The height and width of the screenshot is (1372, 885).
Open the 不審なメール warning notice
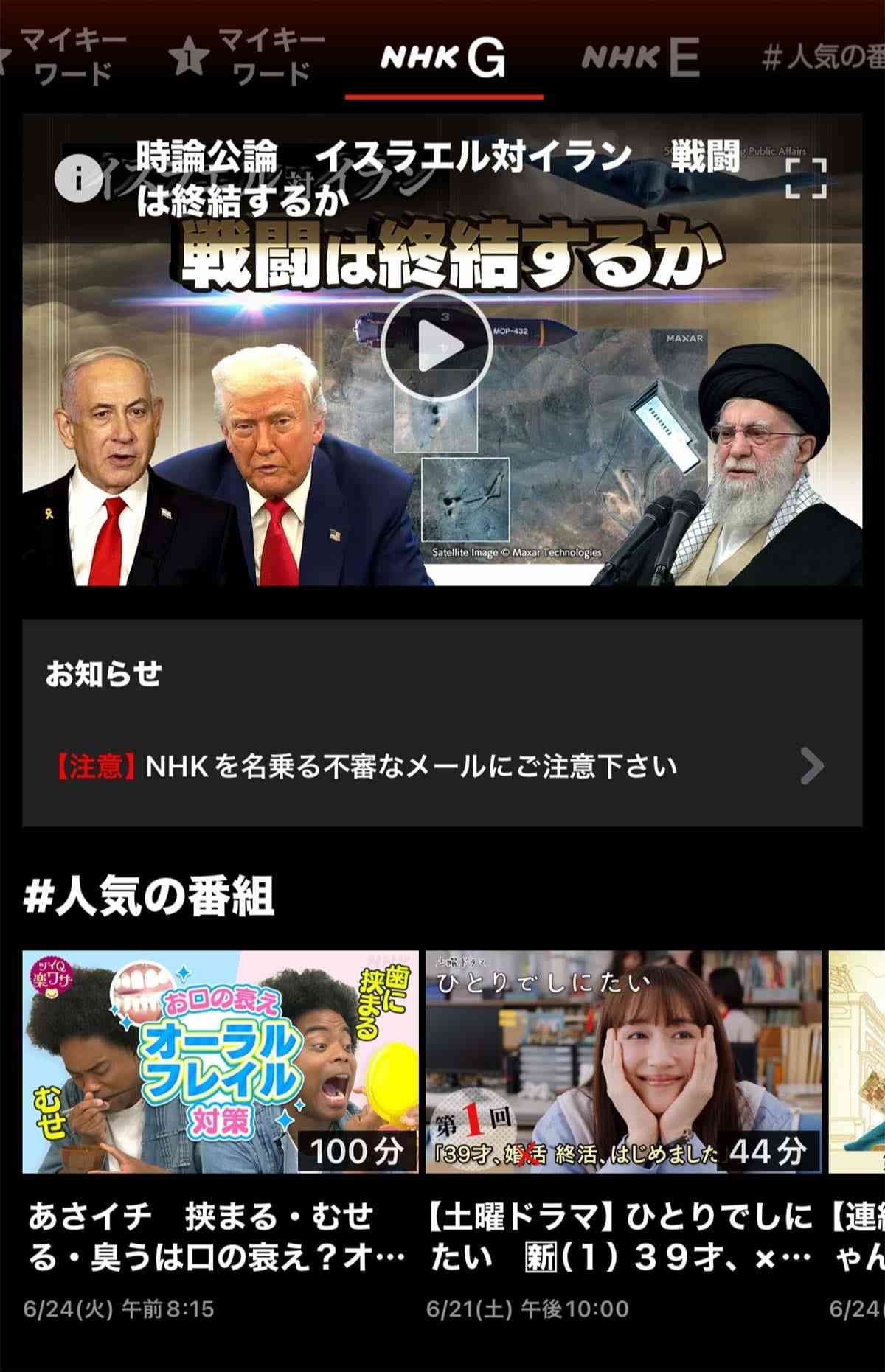click(441, 767)
